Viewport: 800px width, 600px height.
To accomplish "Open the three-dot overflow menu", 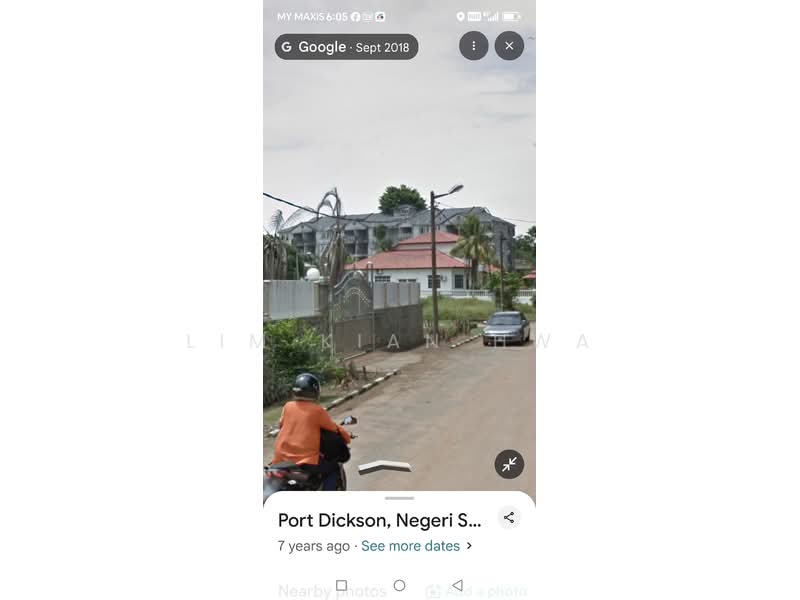I will 474,46.
